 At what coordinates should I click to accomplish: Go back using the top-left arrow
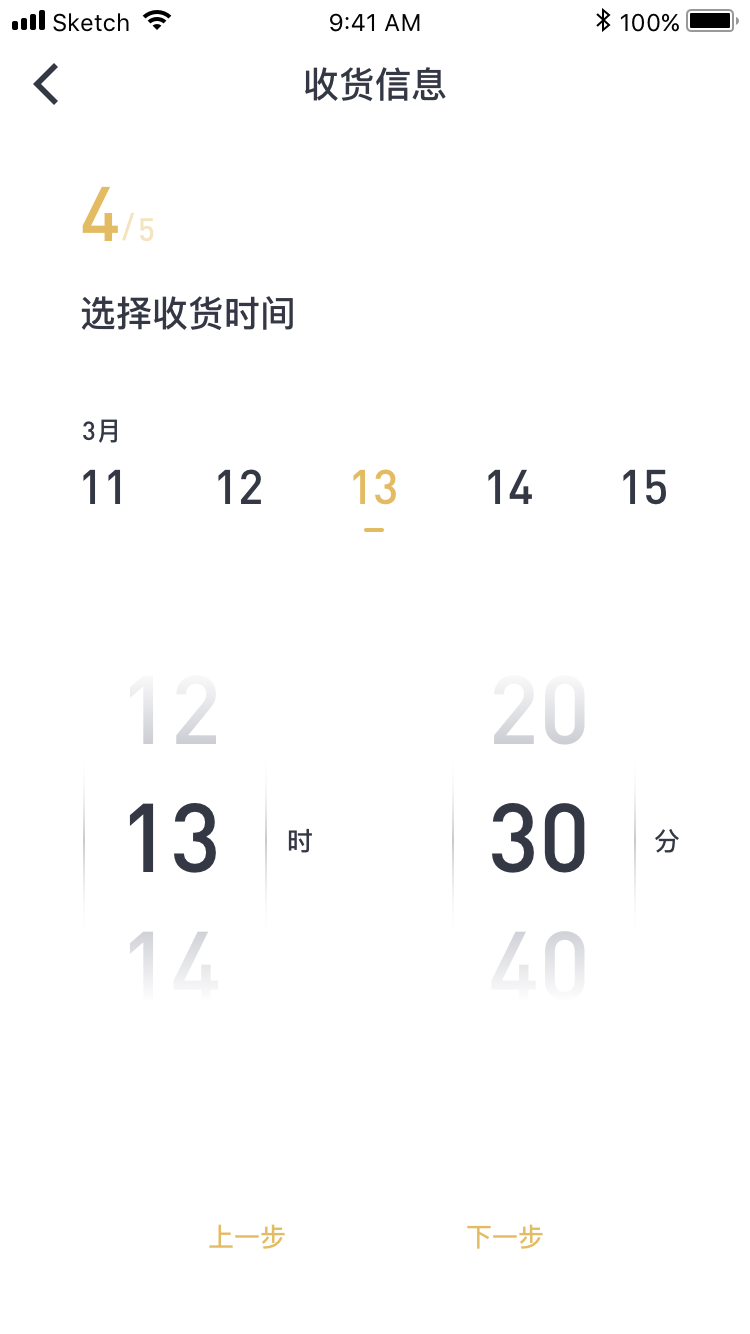point(46,84)
